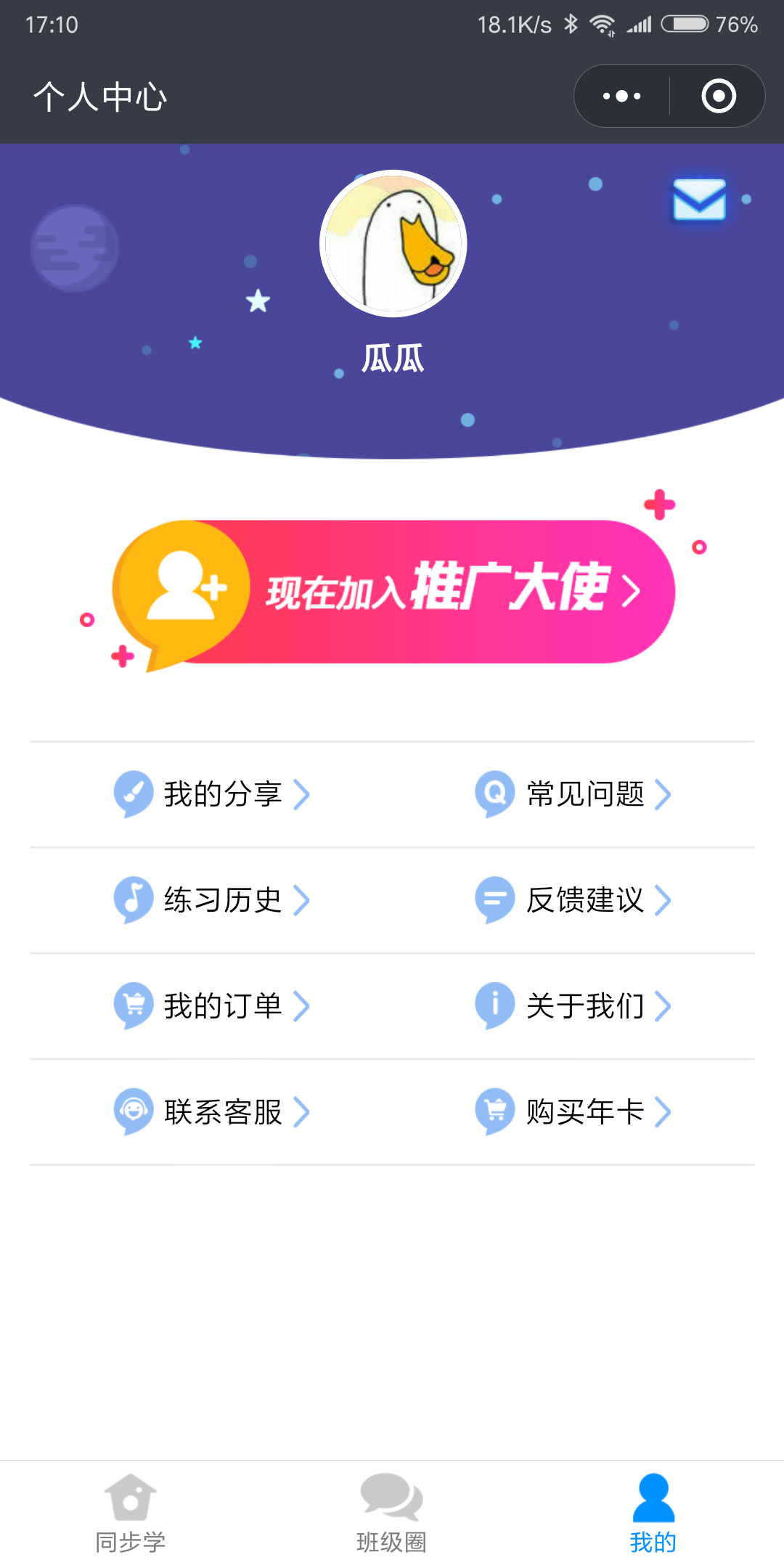Open the messages envelope icon
784x1568 pixels.
pyautogui.click(x=699, y=199)
